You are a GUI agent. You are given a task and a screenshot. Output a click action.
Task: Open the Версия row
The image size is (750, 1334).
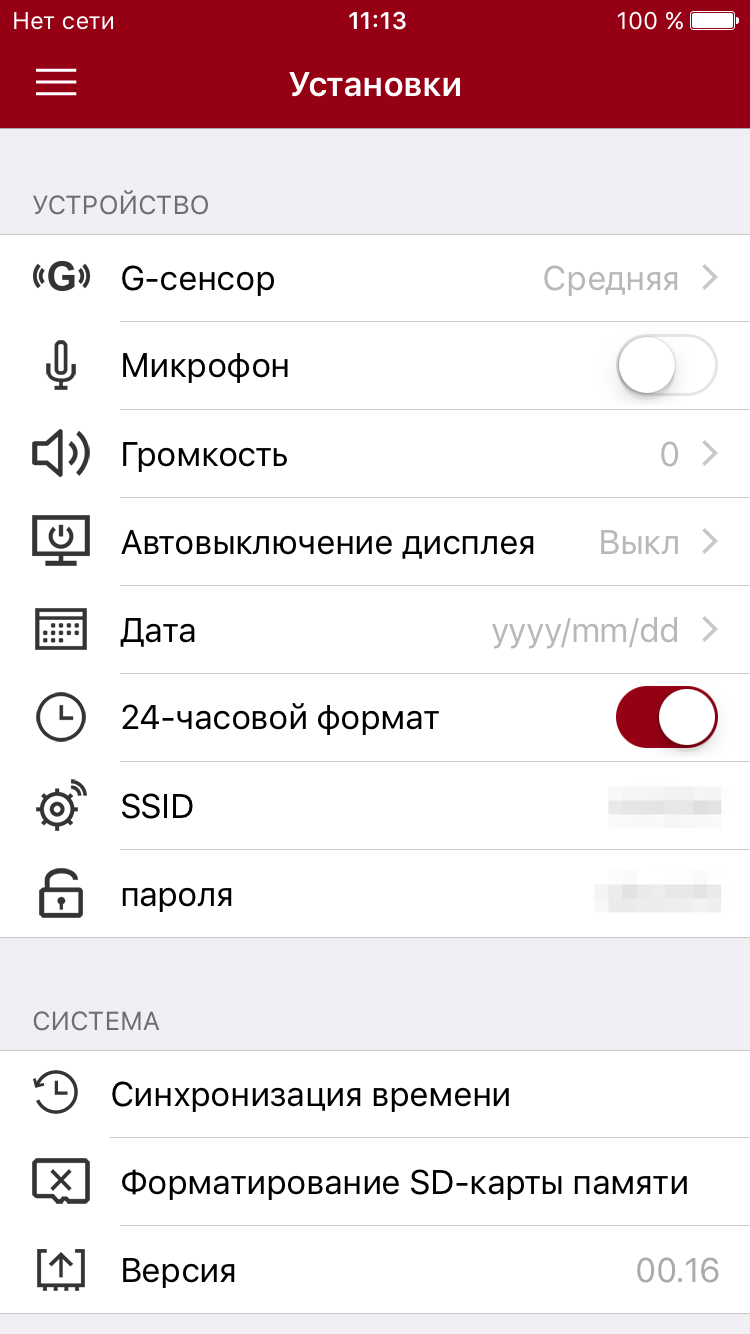point(375,1271)
